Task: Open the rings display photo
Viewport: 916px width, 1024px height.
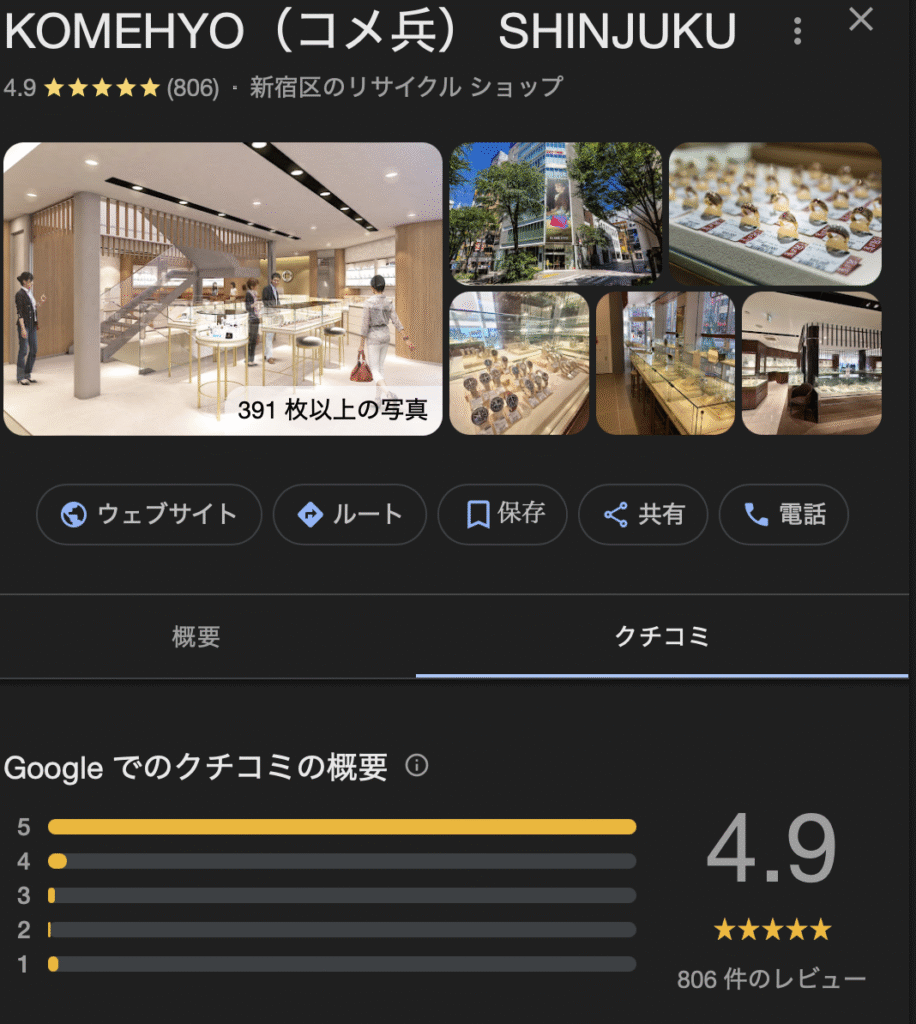Action: point(775,214)
